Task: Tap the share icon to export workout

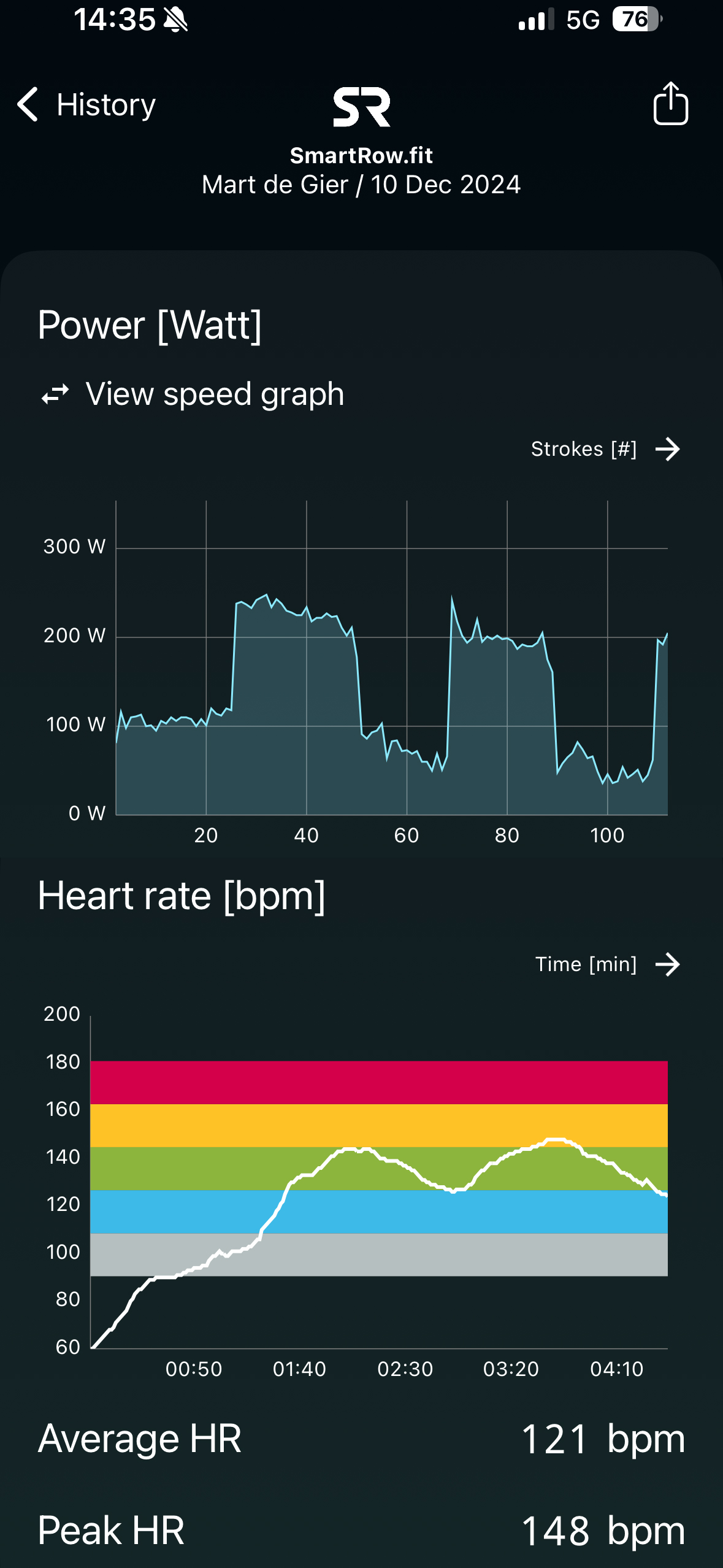Action: [x=670, y=105]
